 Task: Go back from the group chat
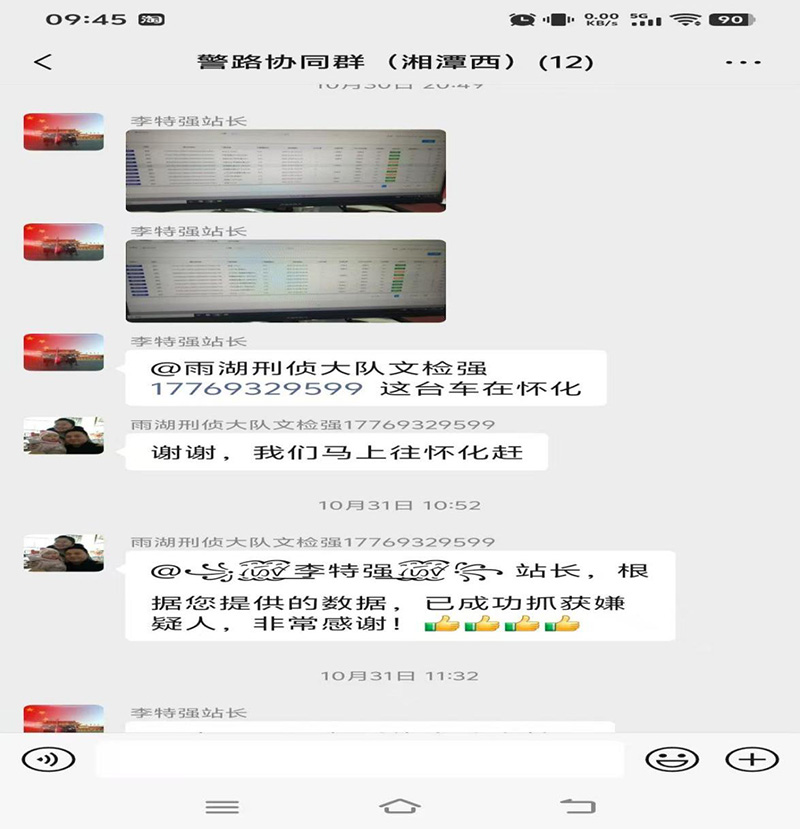coord(42,62)
